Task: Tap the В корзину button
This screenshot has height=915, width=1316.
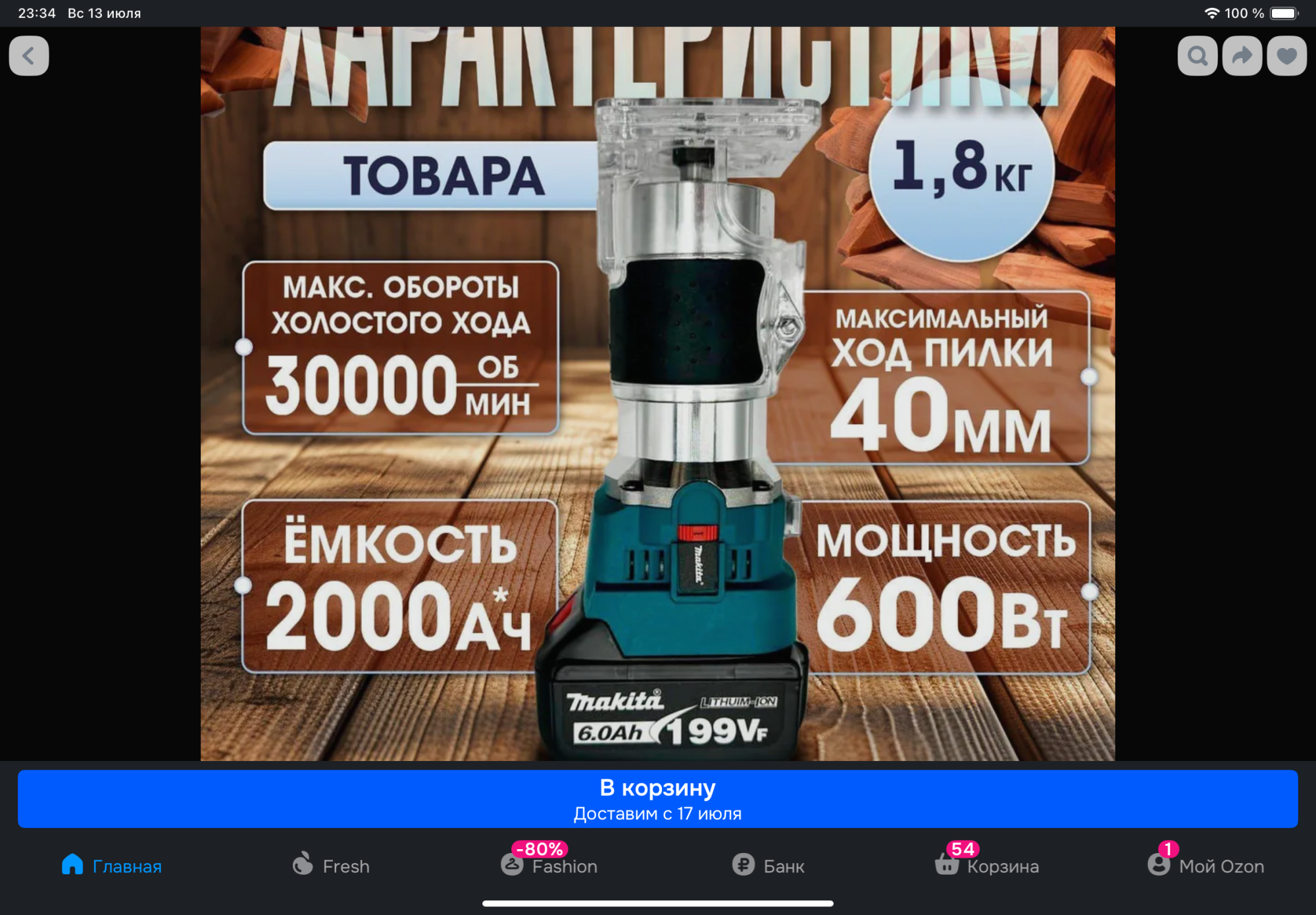Action: point(658,798)
